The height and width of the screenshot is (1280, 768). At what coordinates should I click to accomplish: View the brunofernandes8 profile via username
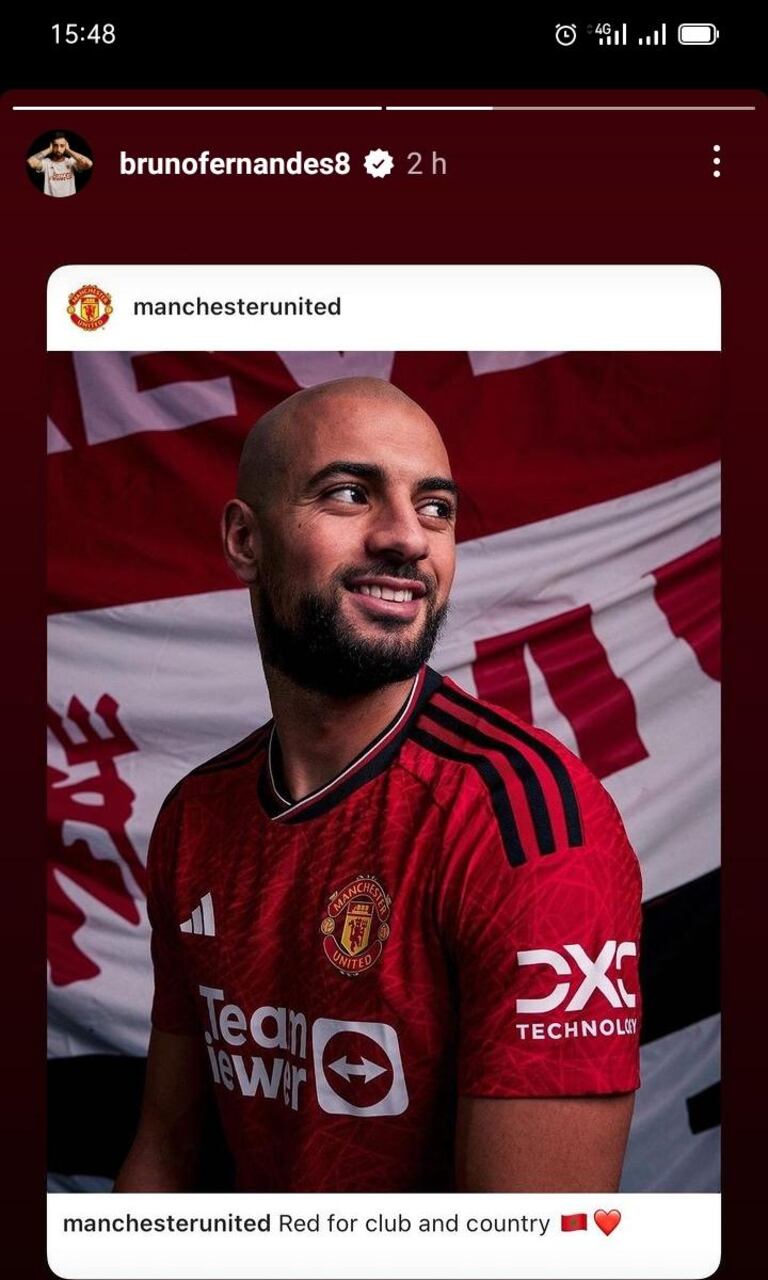[234, 164]
